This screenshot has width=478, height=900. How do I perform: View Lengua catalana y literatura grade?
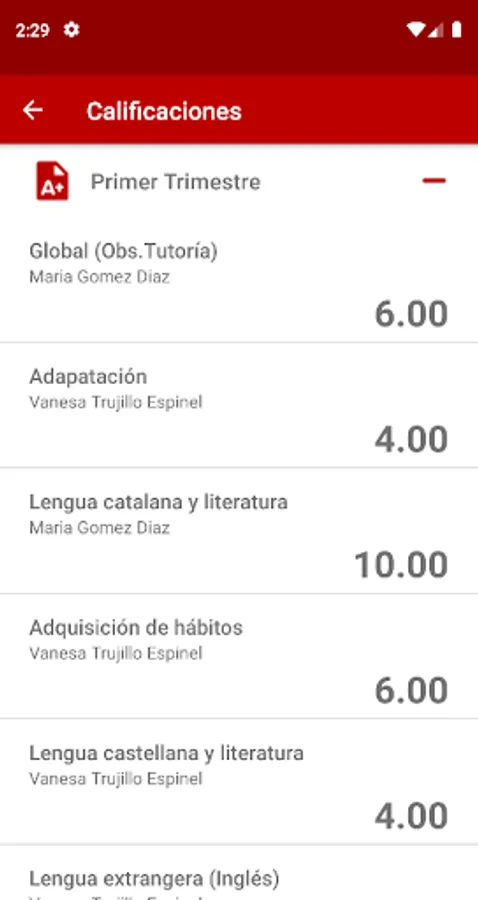click(239, 531)
